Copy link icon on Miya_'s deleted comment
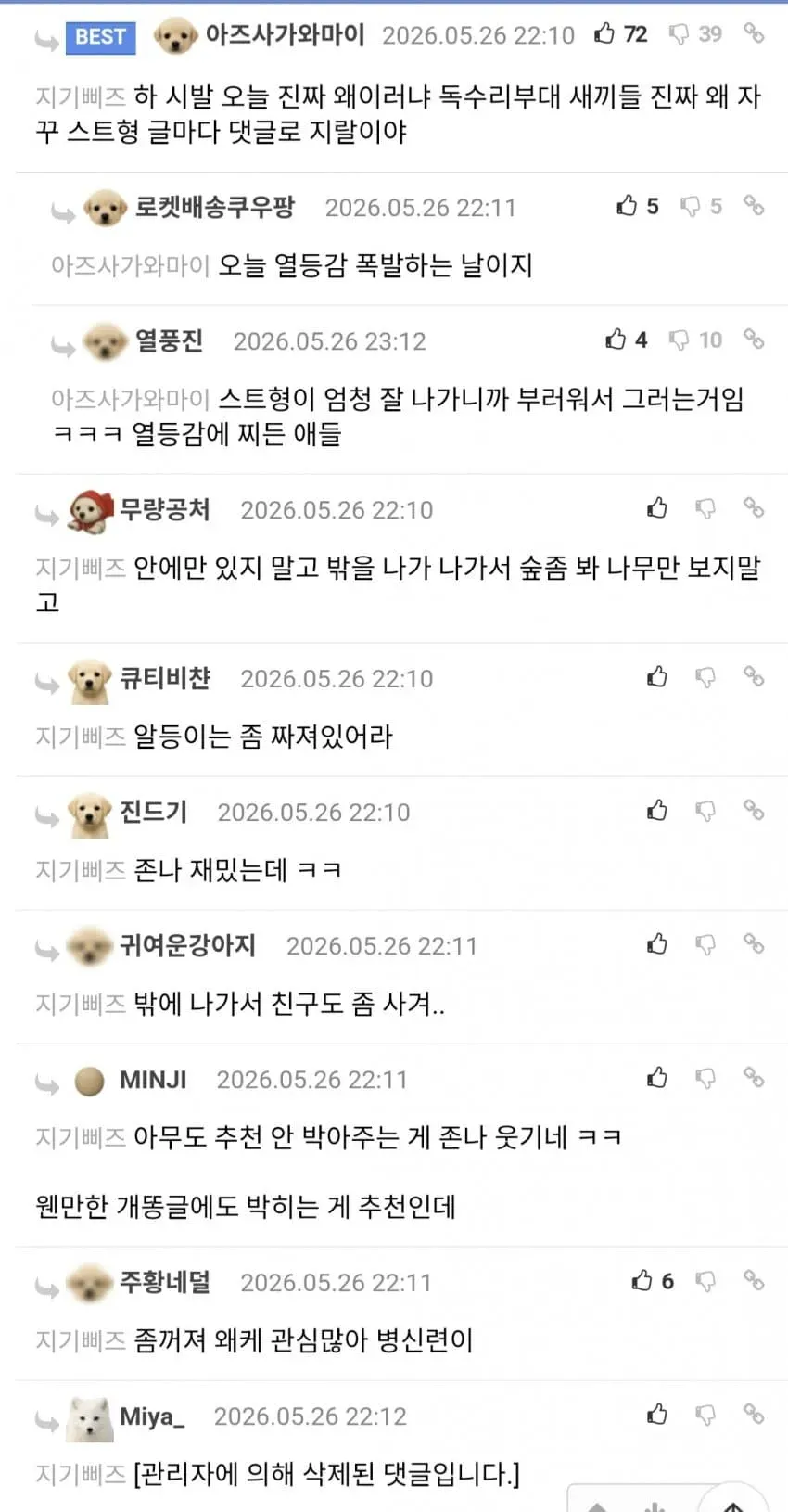 coord(754,1414)
